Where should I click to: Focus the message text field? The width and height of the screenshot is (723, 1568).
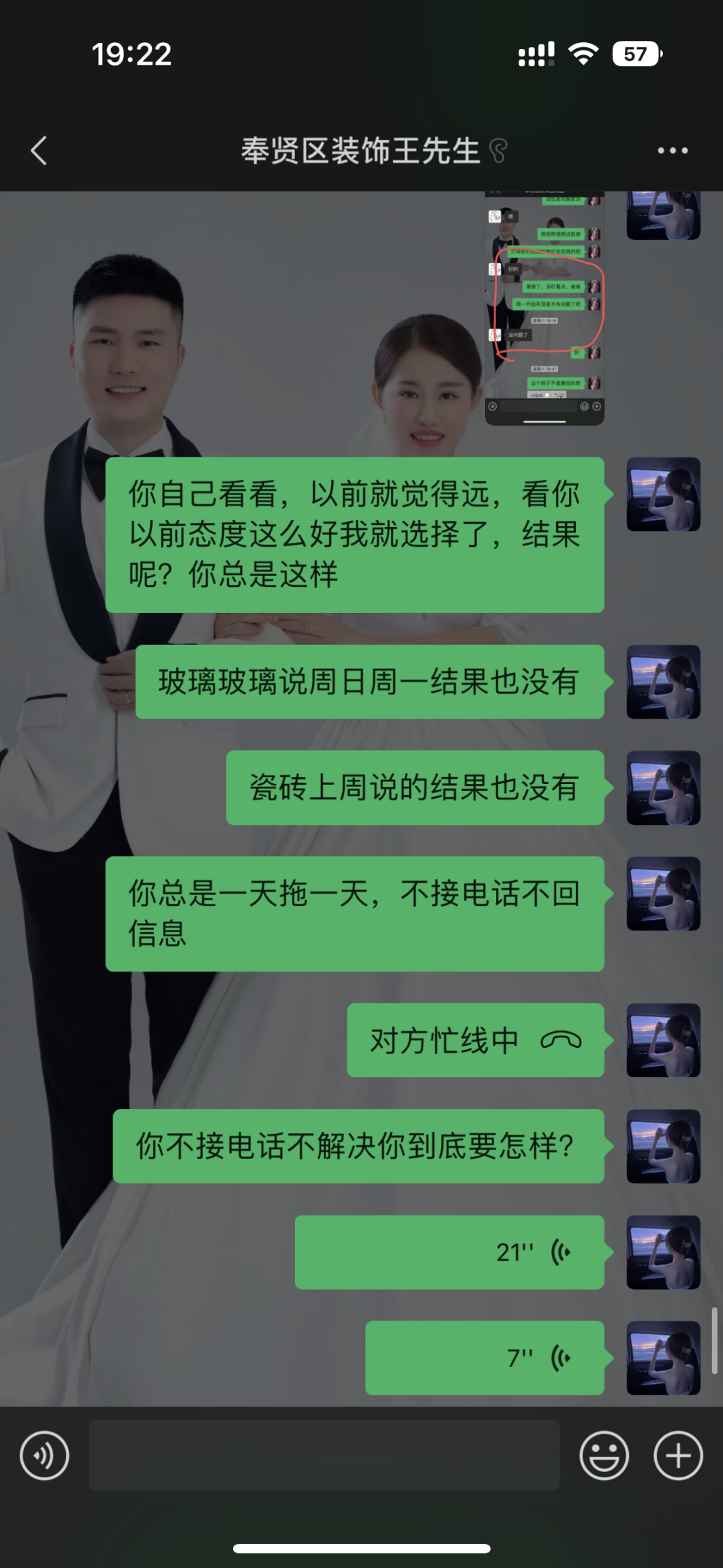tap(324, 1455)
